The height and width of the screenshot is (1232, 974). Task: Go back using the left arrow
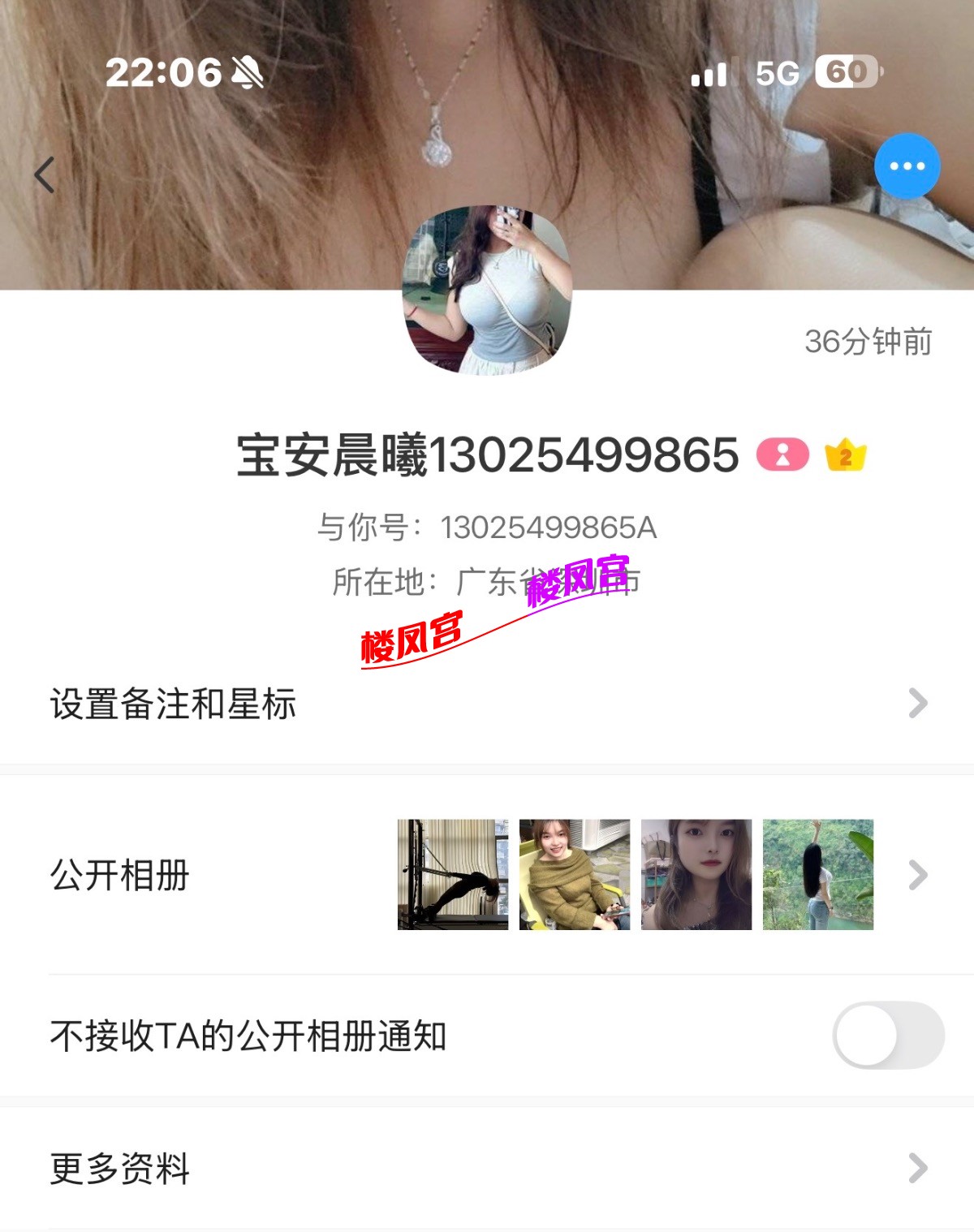(x=45, y=174)
